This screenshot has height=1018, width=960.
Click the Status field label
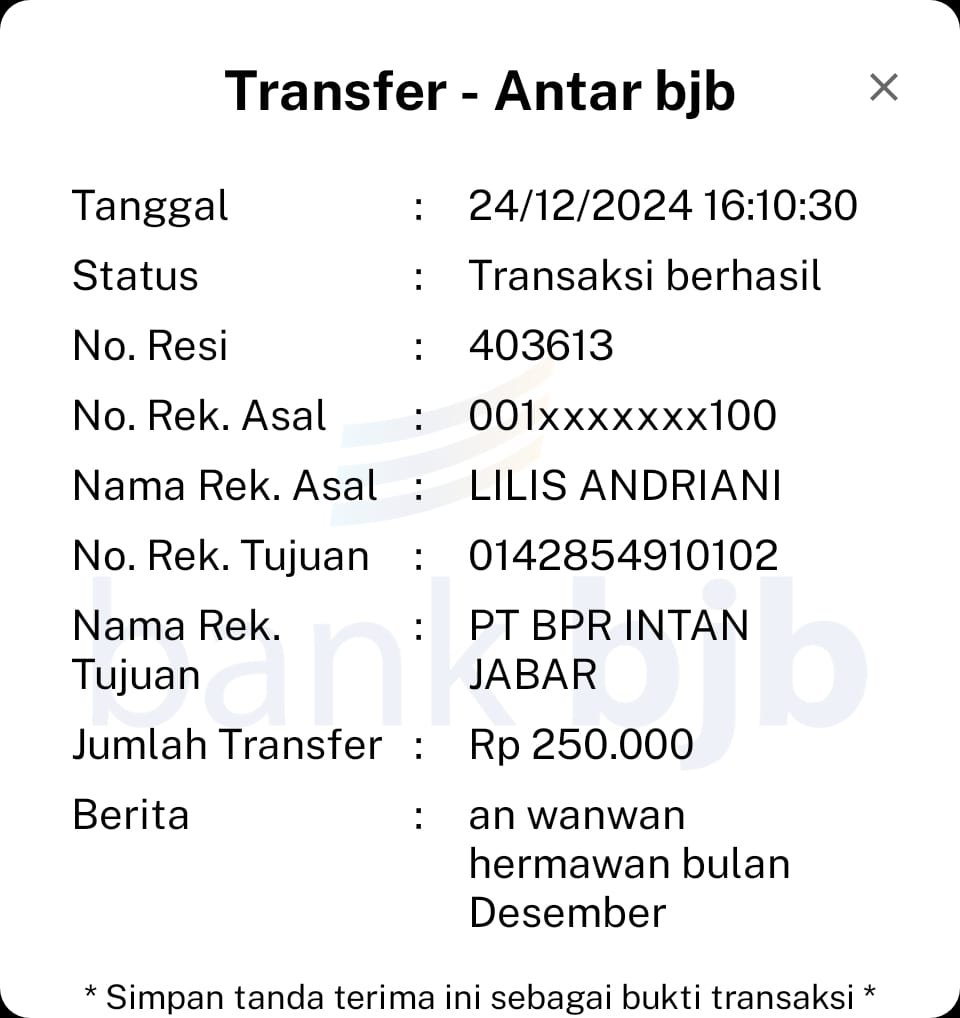click(x=135, y=275)
